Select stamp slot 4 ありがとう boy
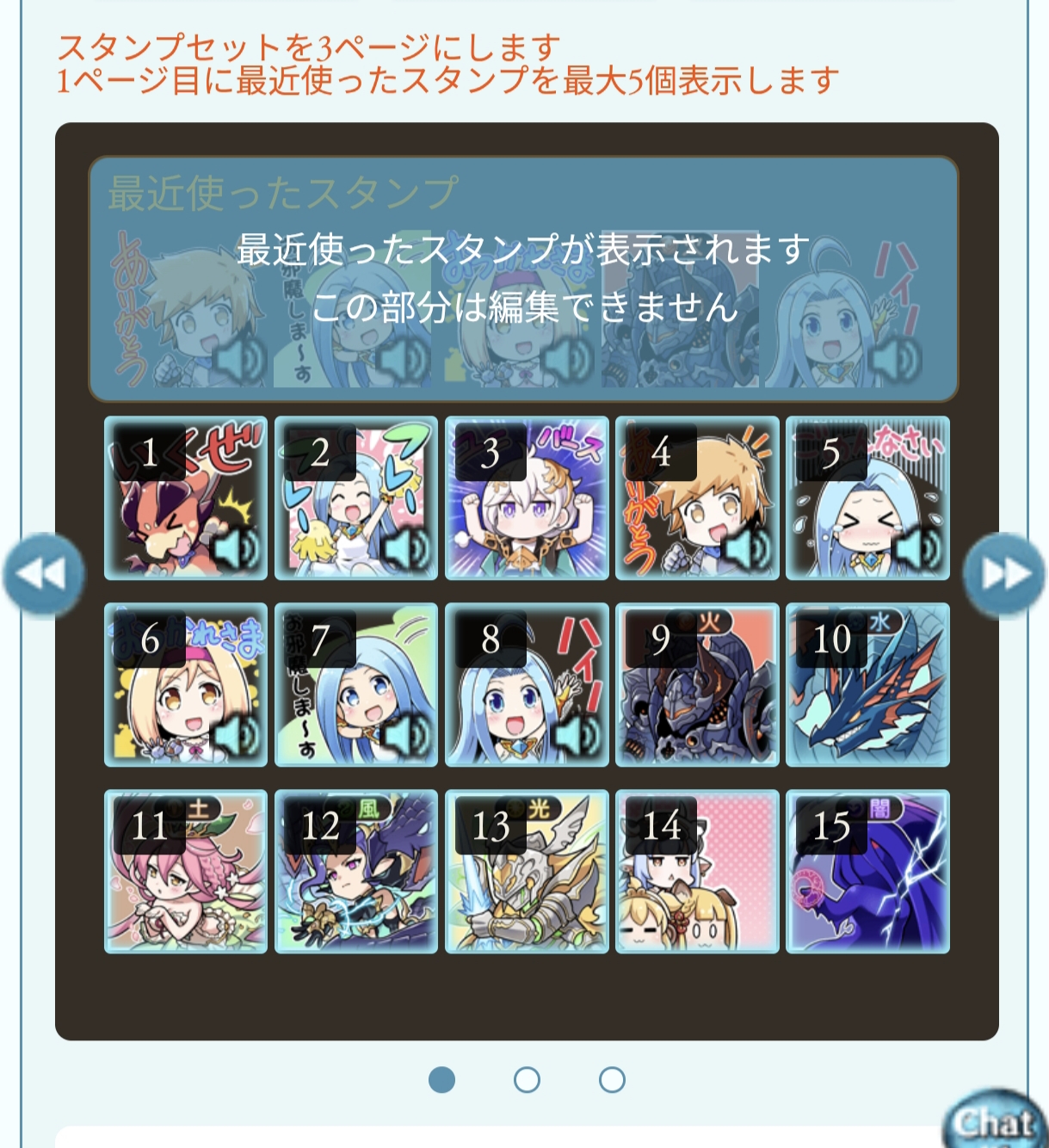 pyautogui.click(x=697, y=498)
